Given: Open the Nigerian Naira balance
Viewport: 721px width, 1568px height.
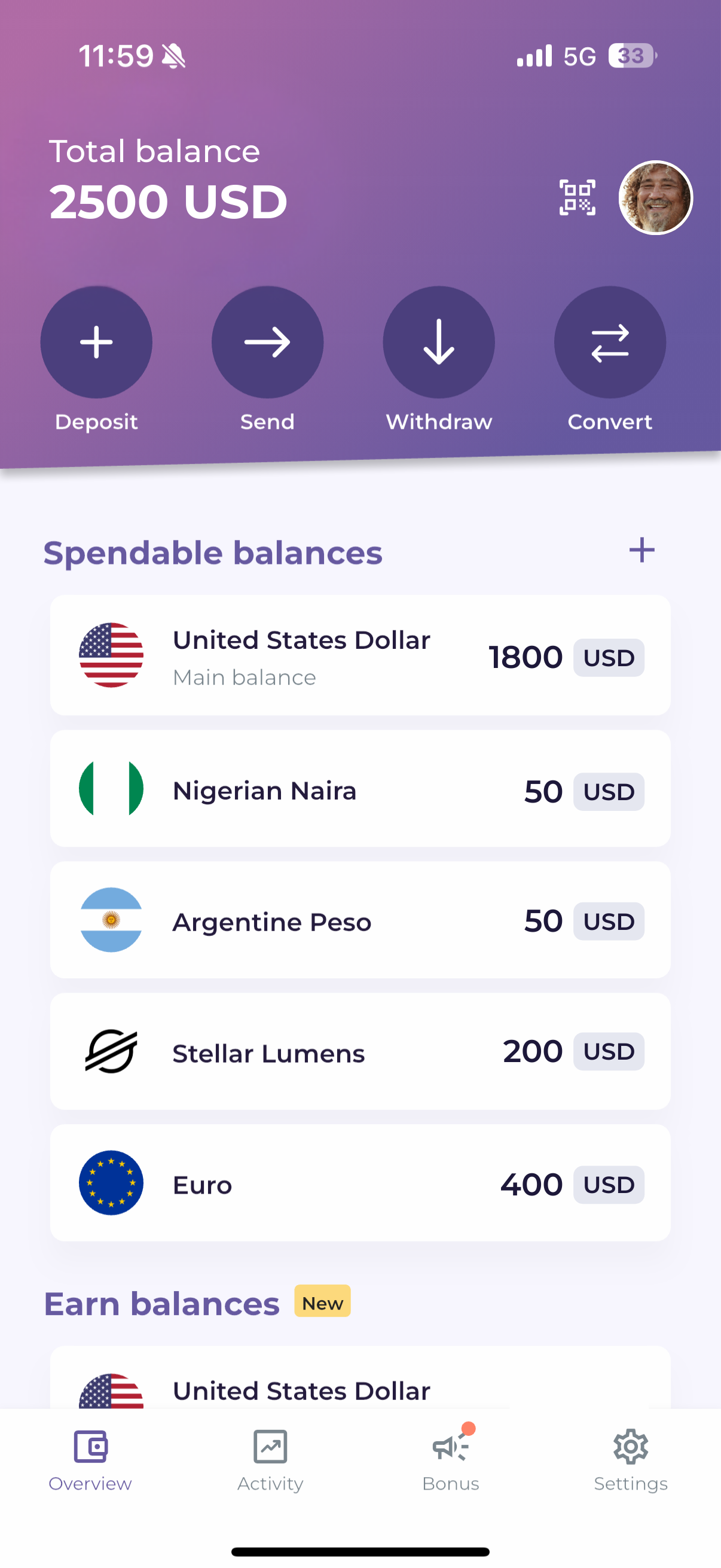Looking at the screenshot, I should 360,789.
